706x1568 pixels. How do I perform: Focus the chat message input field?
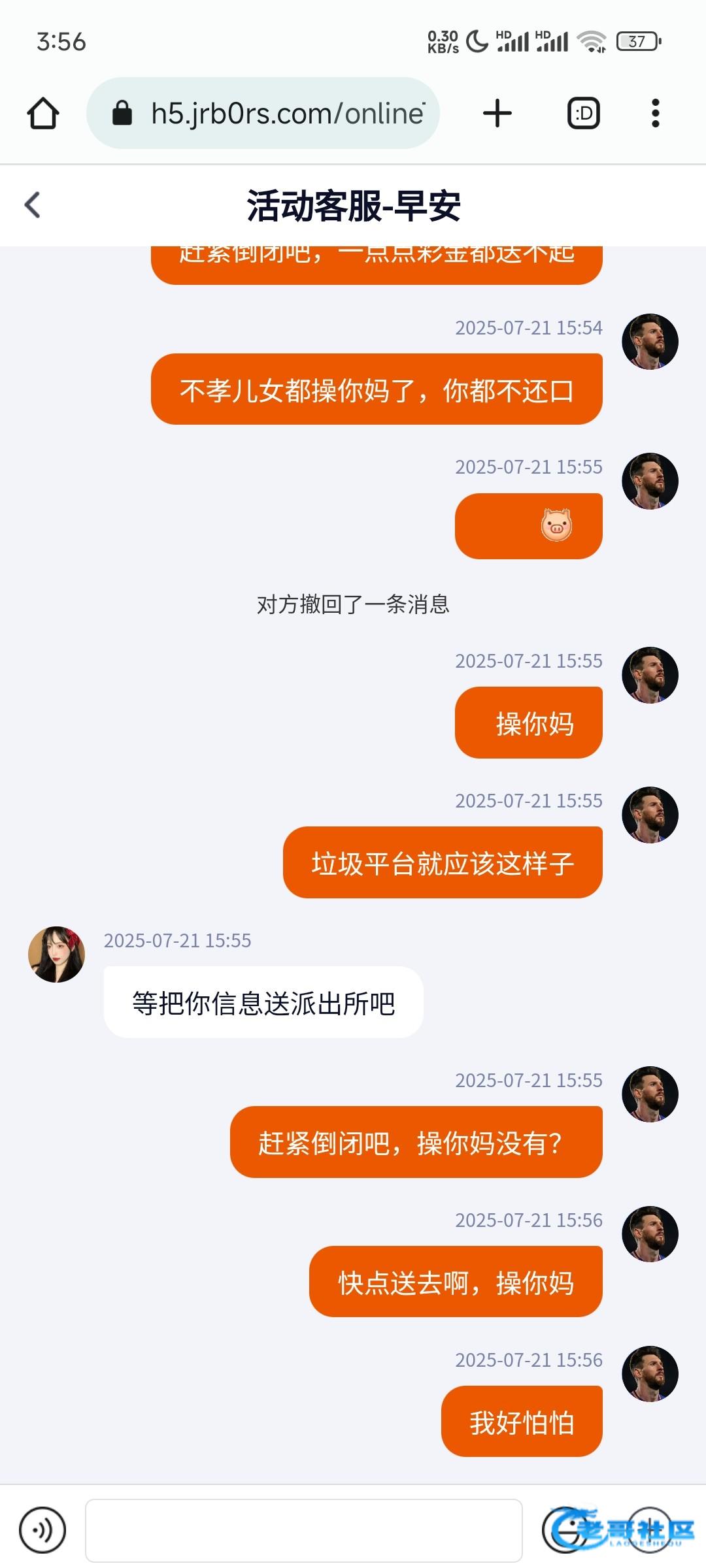point(304,1530)
